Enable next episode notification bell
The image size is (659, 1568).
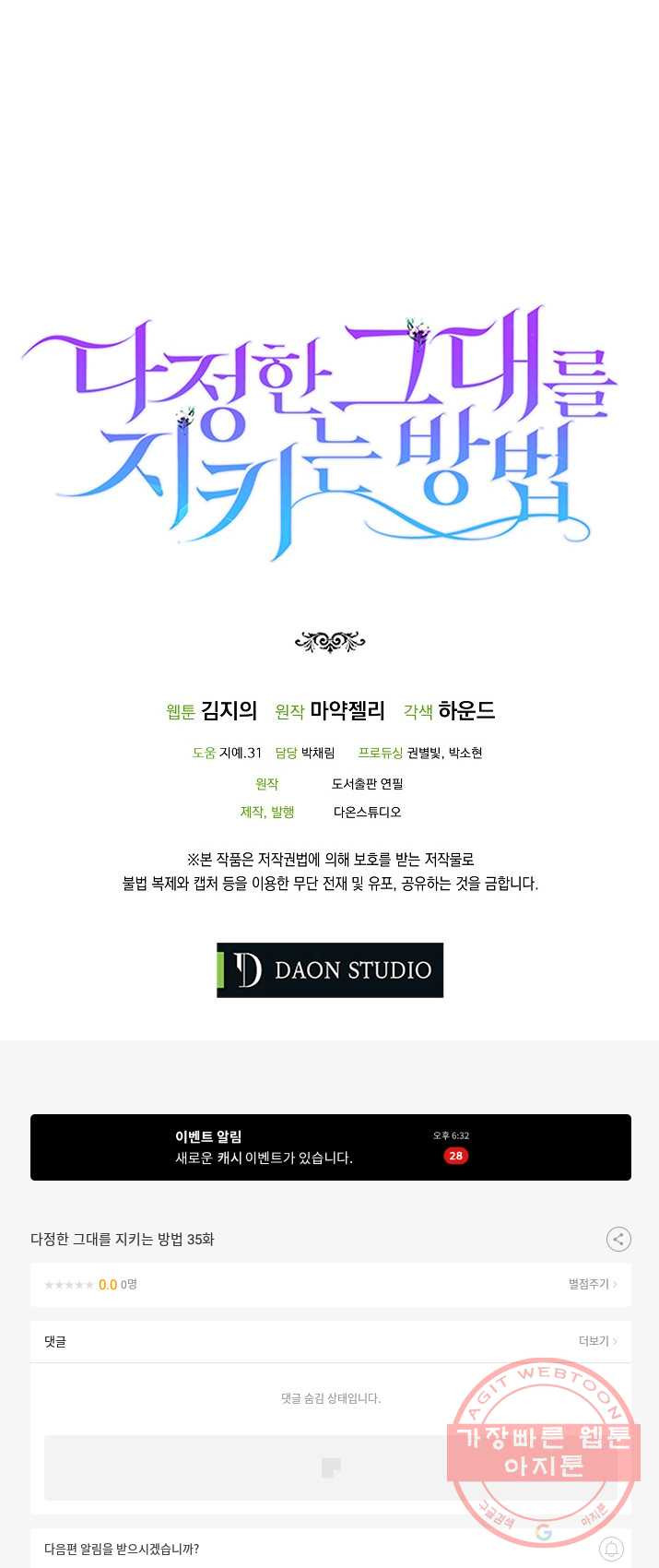pyautogui.click(x=611, y=1549)
